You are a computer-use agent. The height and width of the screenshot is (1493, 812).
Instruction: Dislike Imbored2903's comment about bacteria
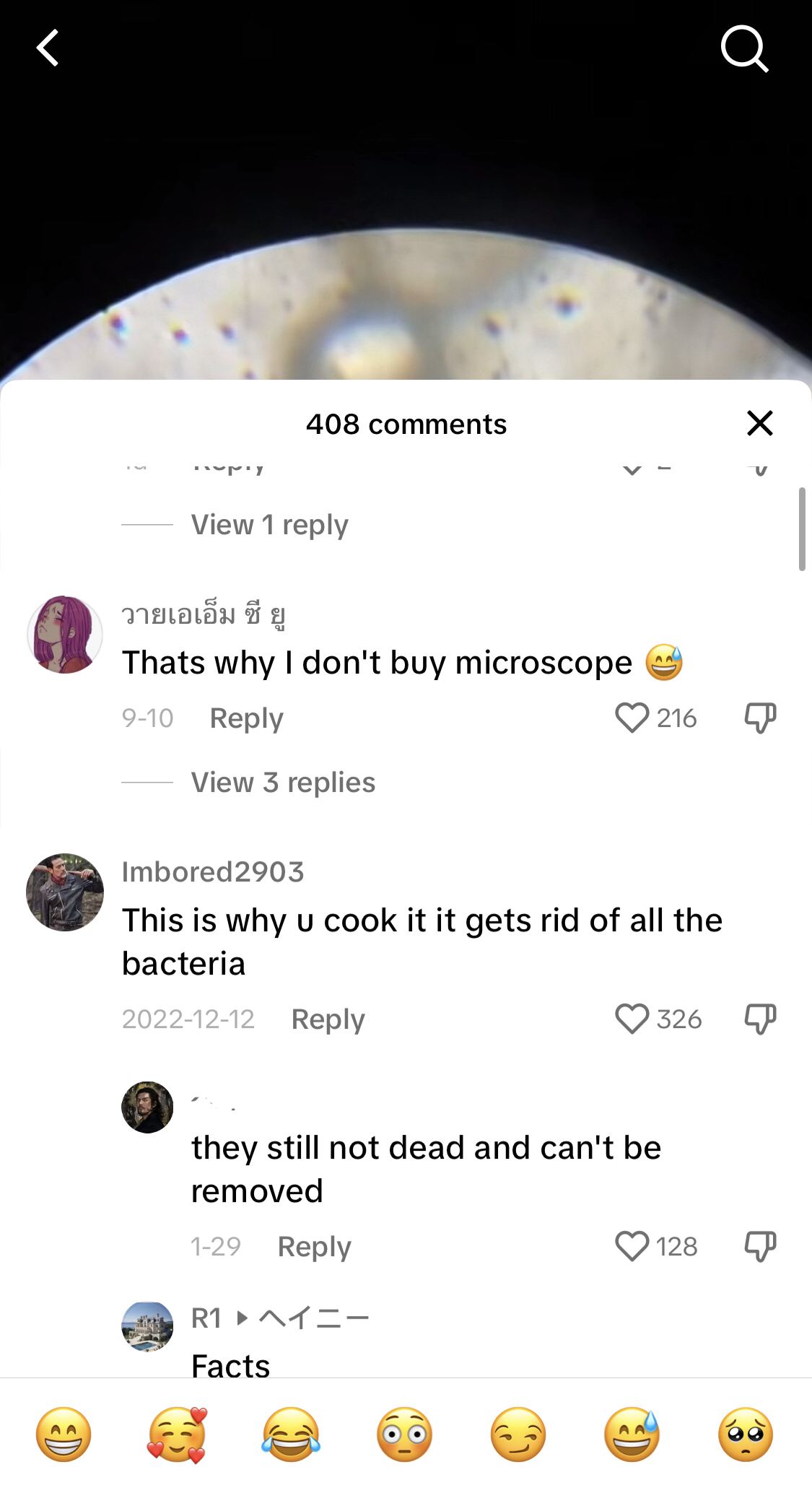click(759, 1019)
